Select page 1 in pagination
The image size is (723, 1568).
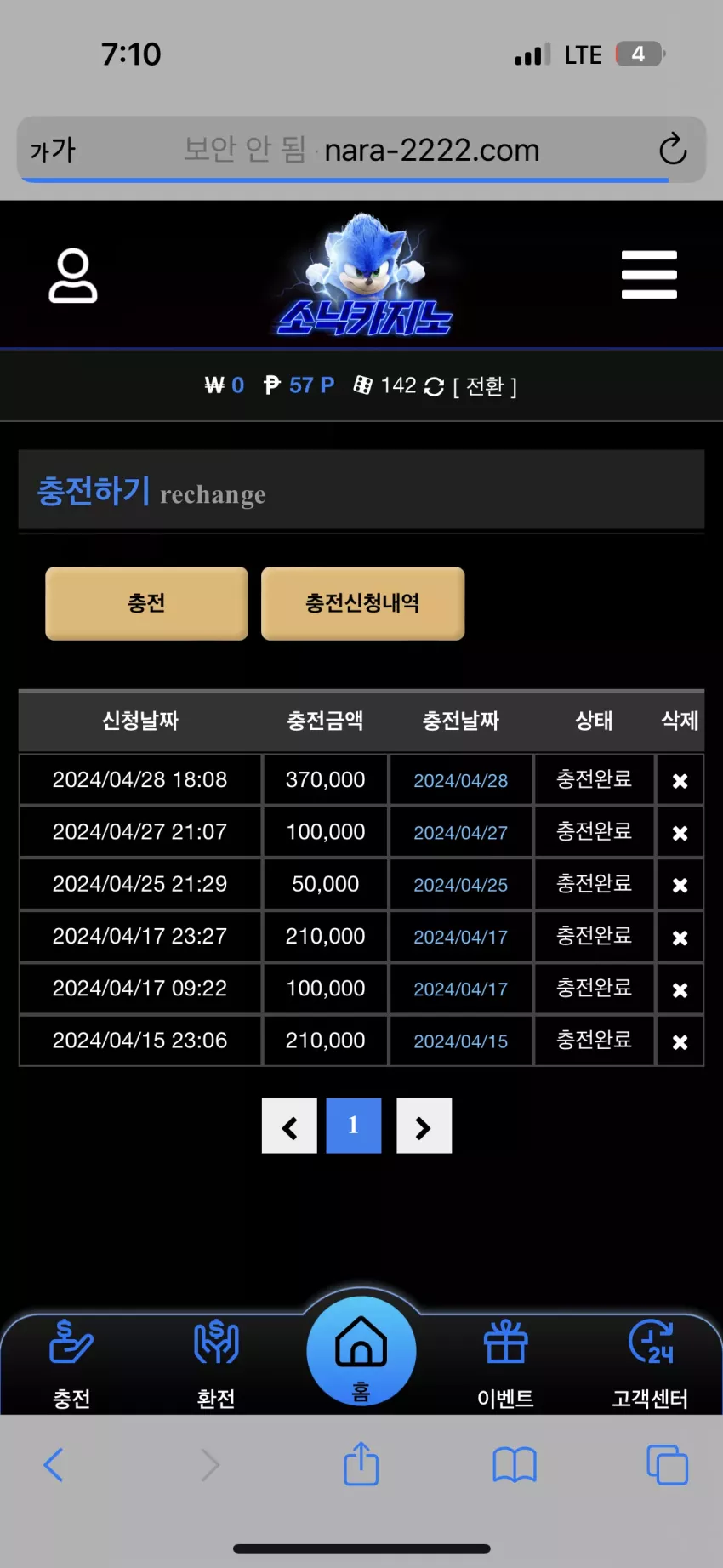point(354,1126)
